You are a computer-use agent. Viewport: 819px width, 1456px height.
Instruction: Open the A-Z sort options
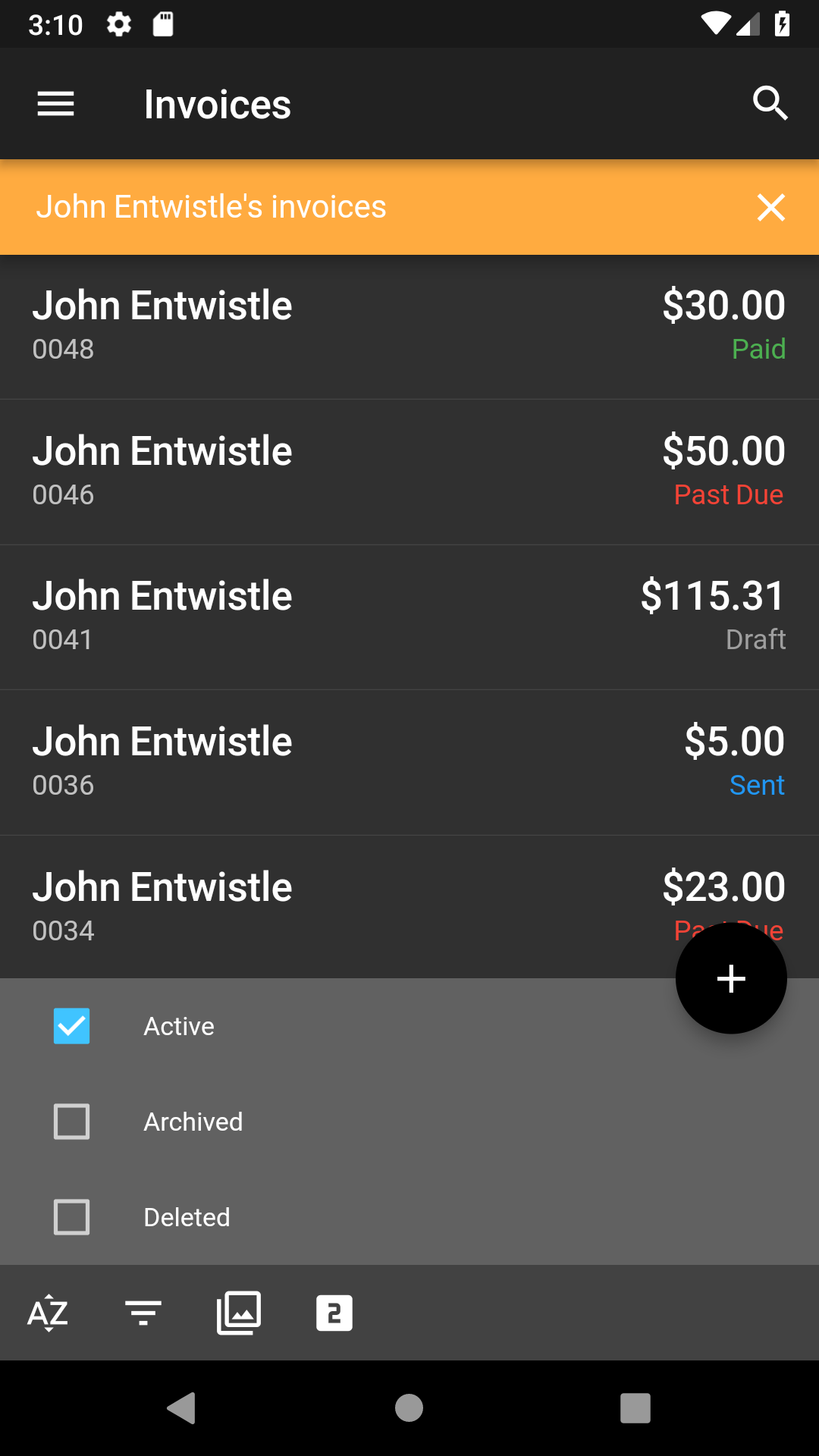(x=48, y=1313)
